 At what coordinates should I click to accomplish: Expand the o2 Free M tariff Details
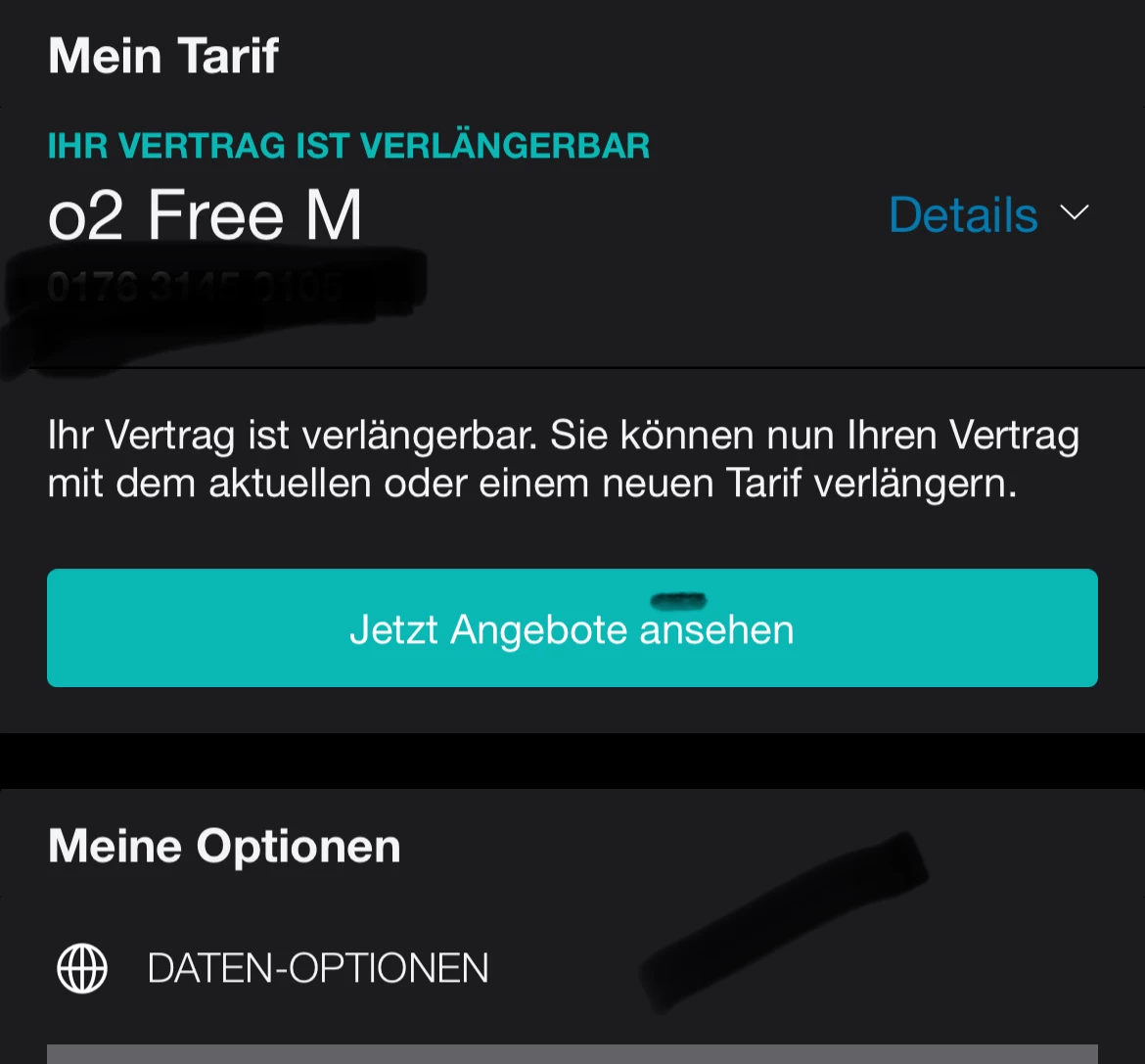tap(988, 214)
